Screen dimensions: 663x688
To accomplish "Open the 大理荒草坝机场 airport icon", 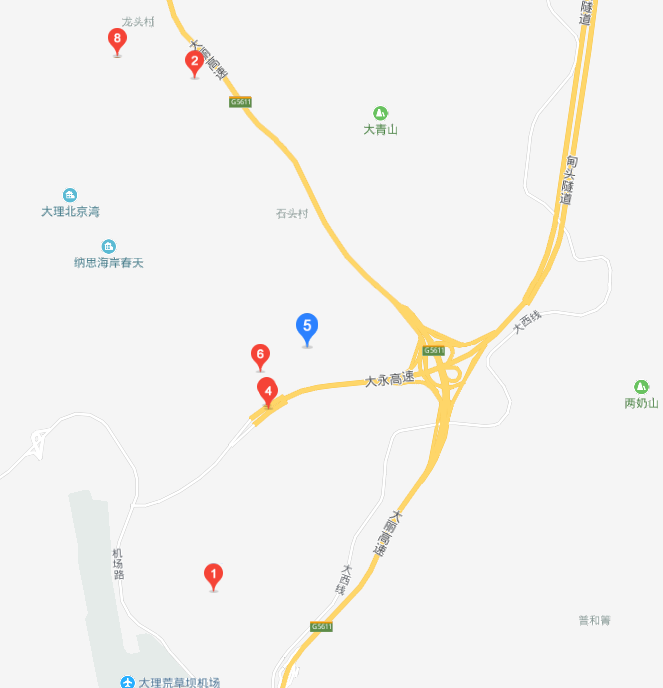I will 127,682.
